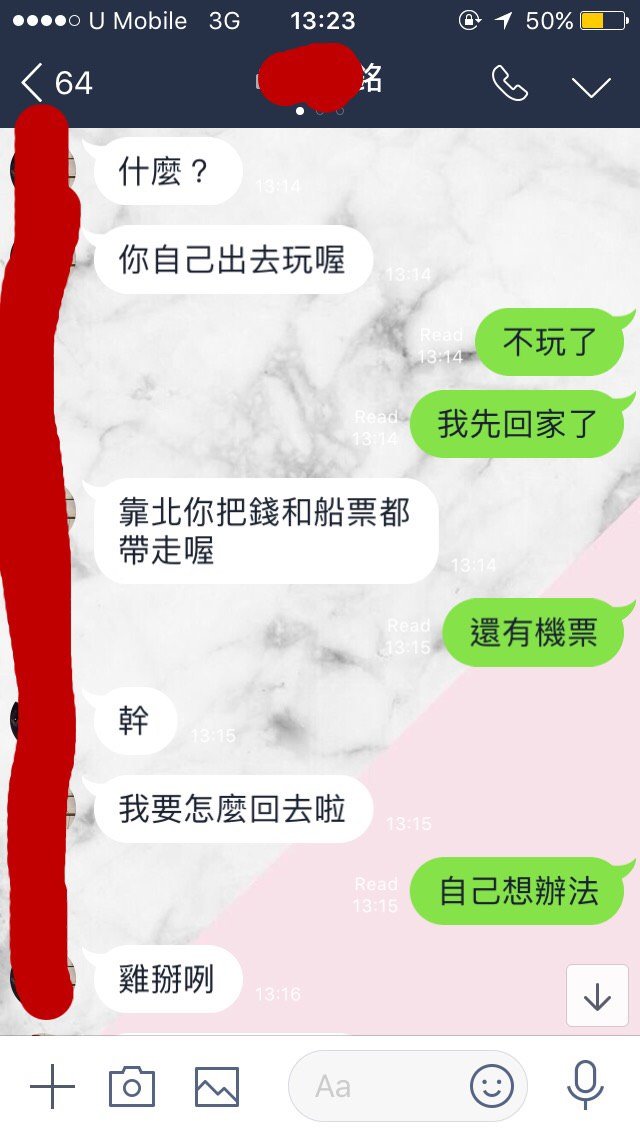Open the emoji sticker picker
This screenshot has width=640, height=1136.
point(492,1086)
